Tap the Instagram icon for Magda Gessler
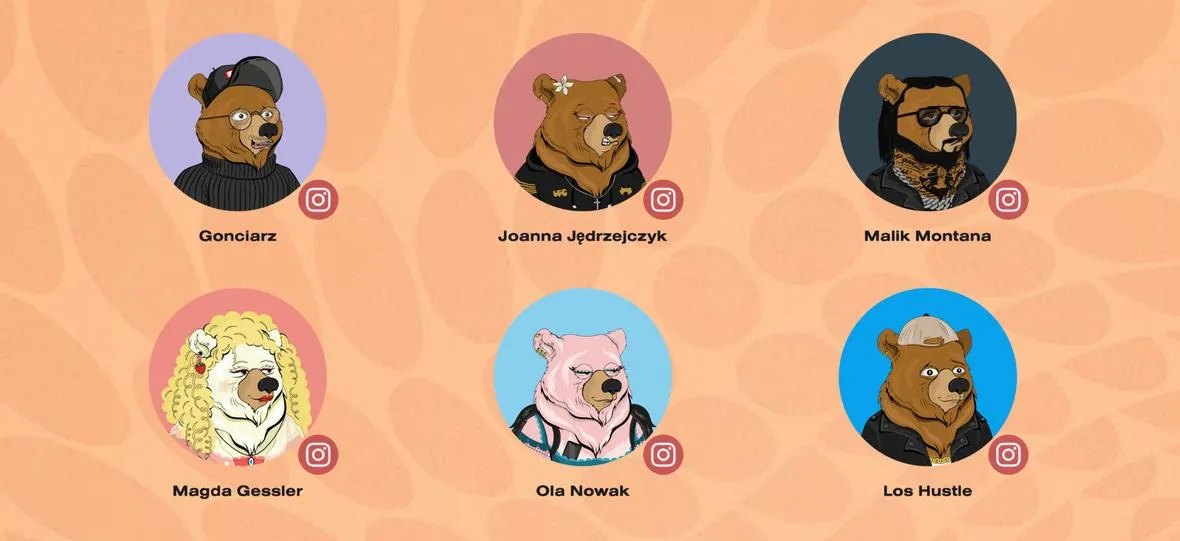Screen dimensions: 1180x541 coord(318,455)
